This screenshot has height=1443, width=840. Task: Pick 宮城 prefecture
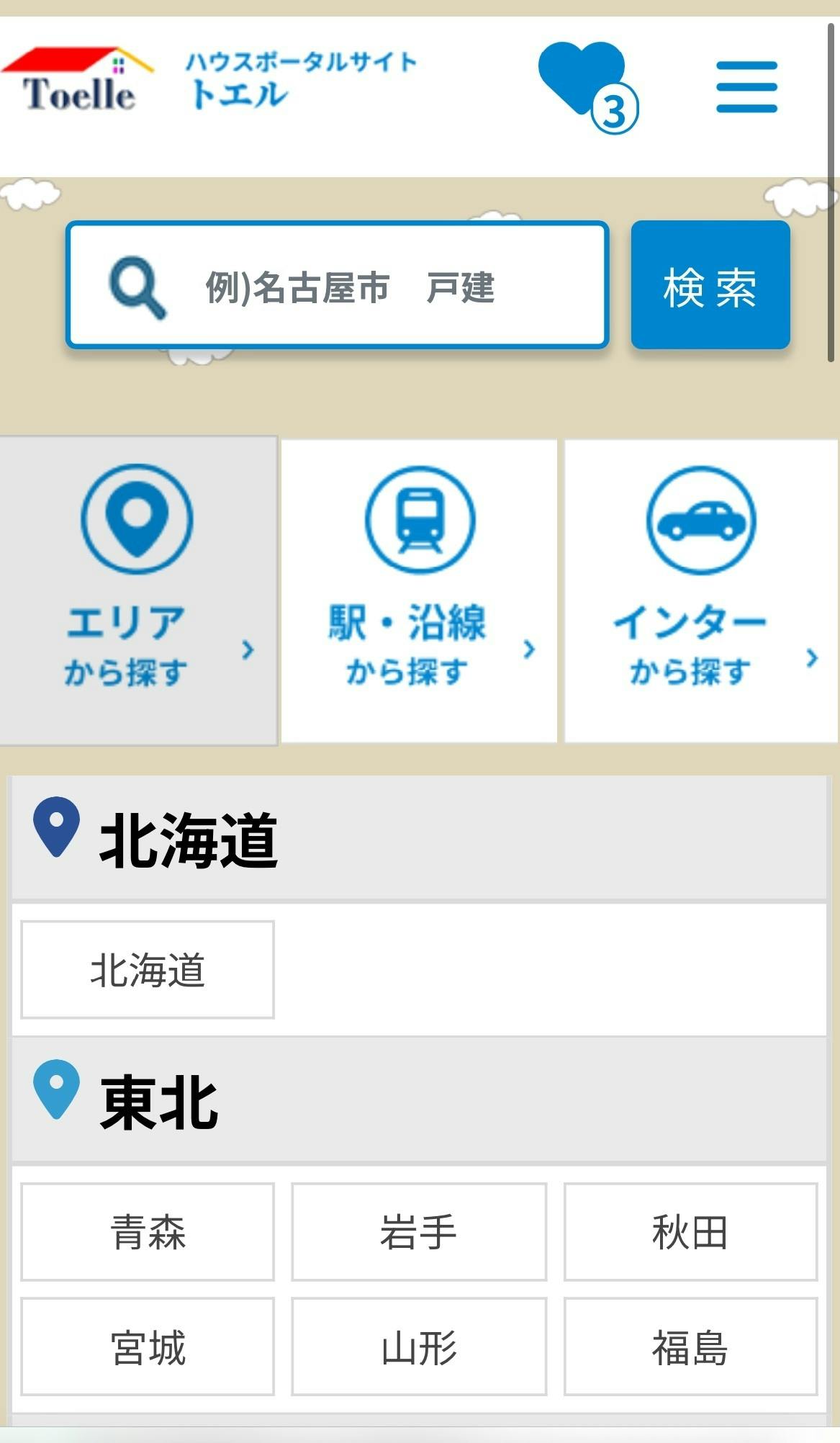tap(148, 1347)
